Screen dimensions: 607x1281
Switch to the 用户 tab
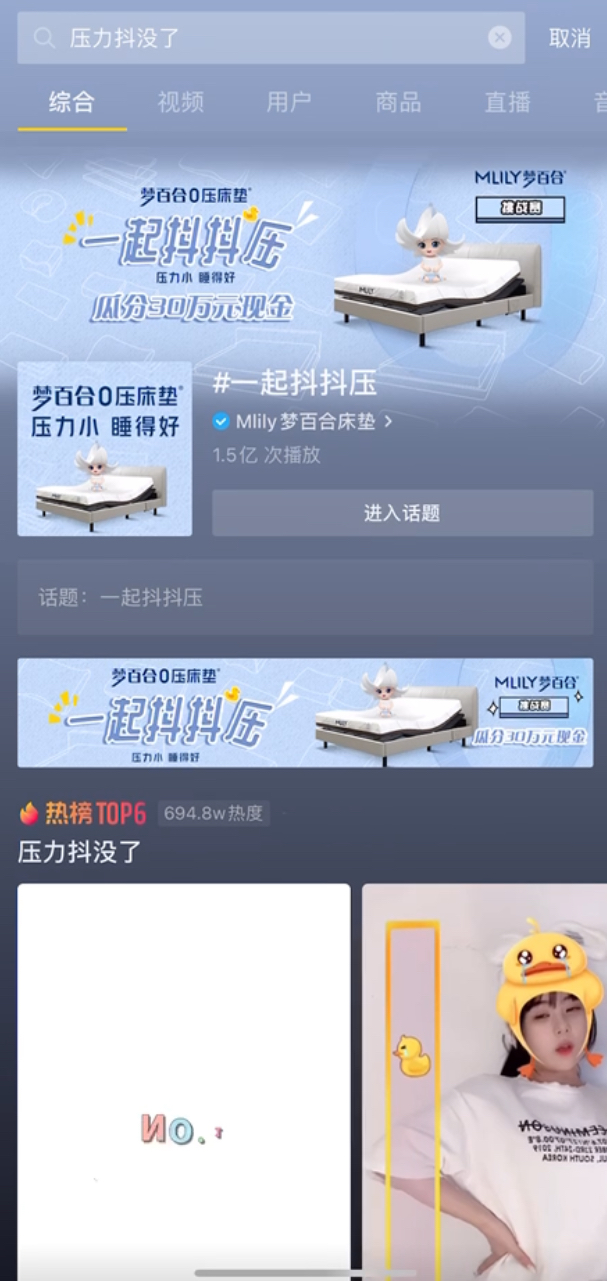point(289,102)
